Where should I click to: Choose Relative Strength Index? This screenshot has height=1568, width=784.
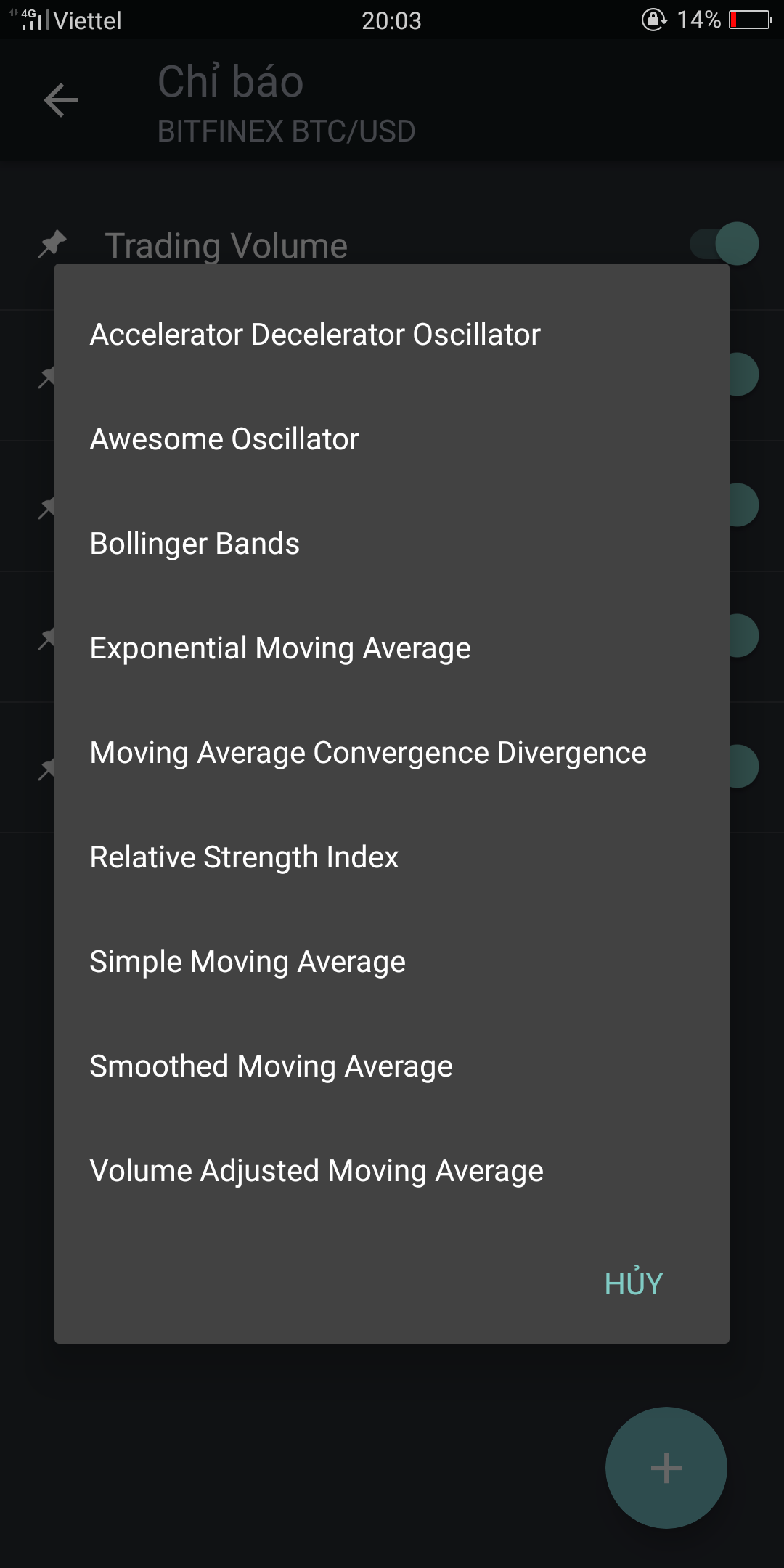coord(244,857)
